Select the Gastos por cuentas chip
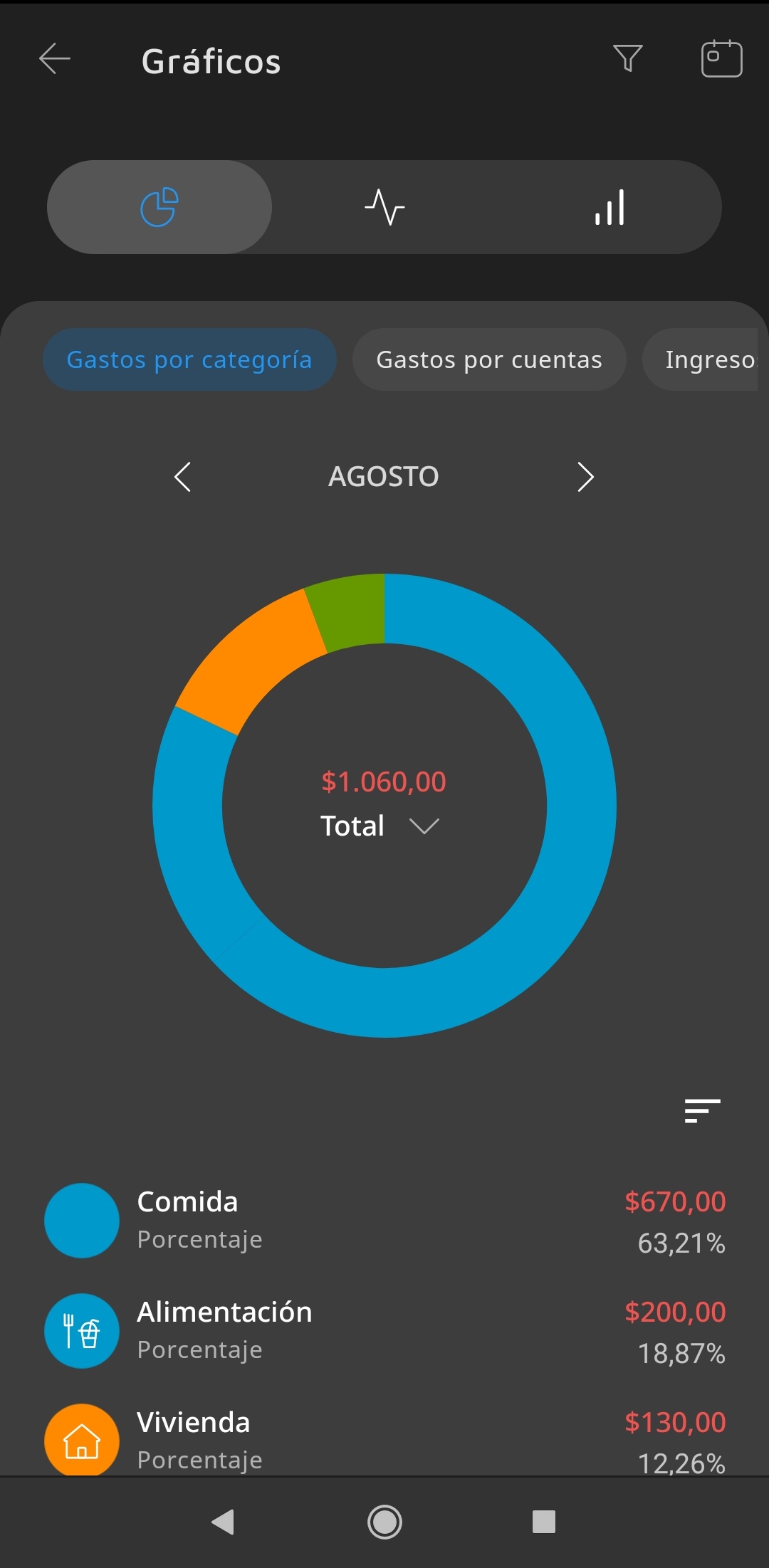The width and height of the screenshot is (769, 1568). click(489, 359)
